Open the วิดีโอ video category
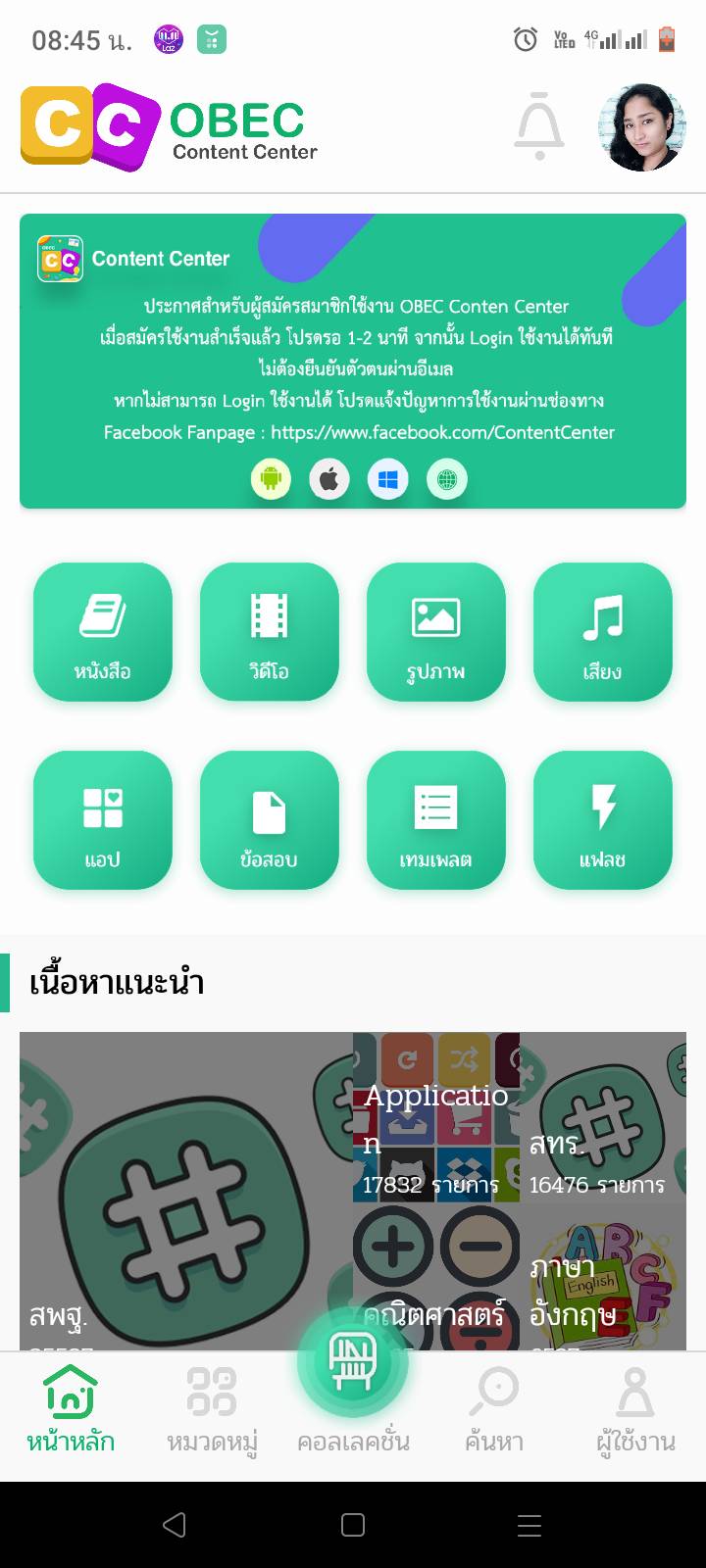The width and height of the screenshot is (706, 1568). tap(270, 632)
